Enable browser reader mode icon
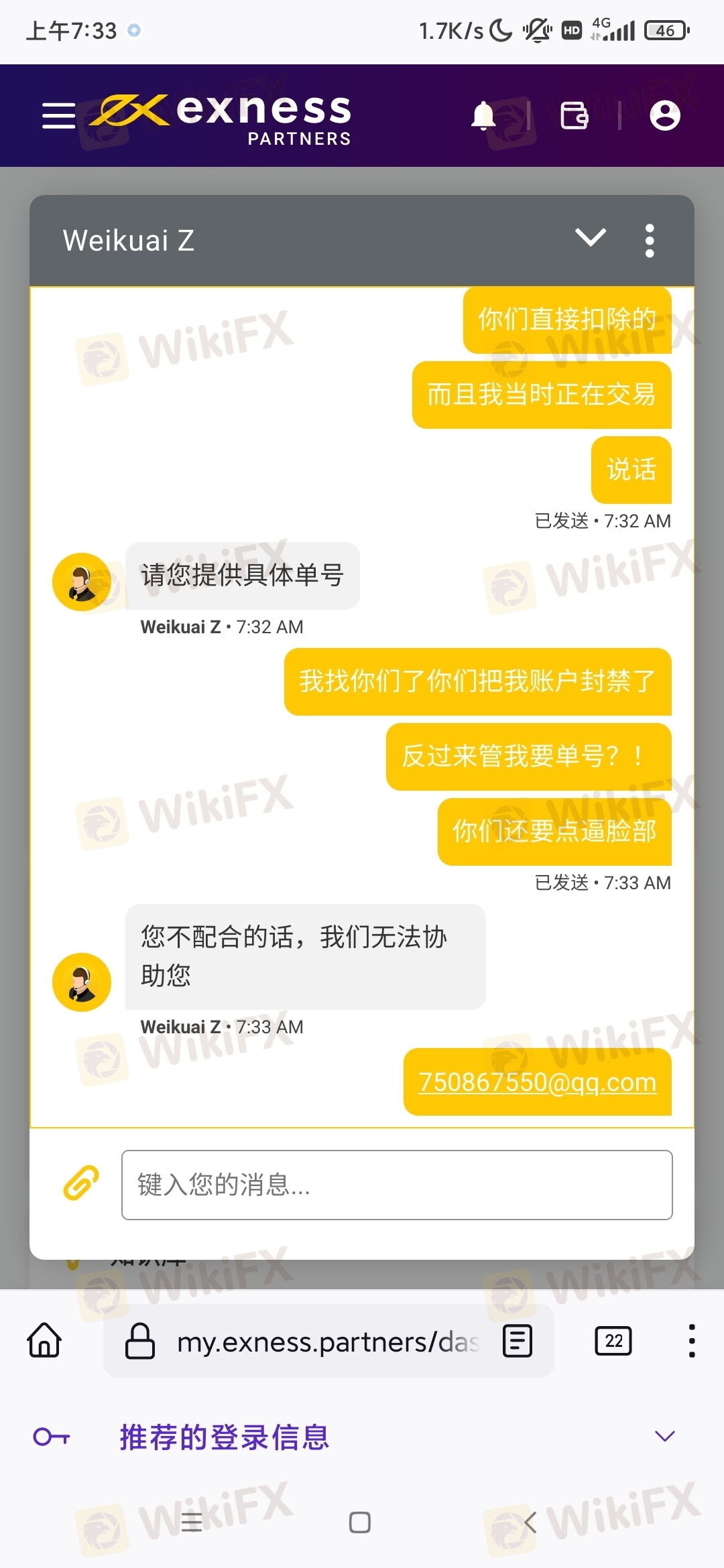Image resolution: width=724 pixels, height=1568 pixels. 518,1341
